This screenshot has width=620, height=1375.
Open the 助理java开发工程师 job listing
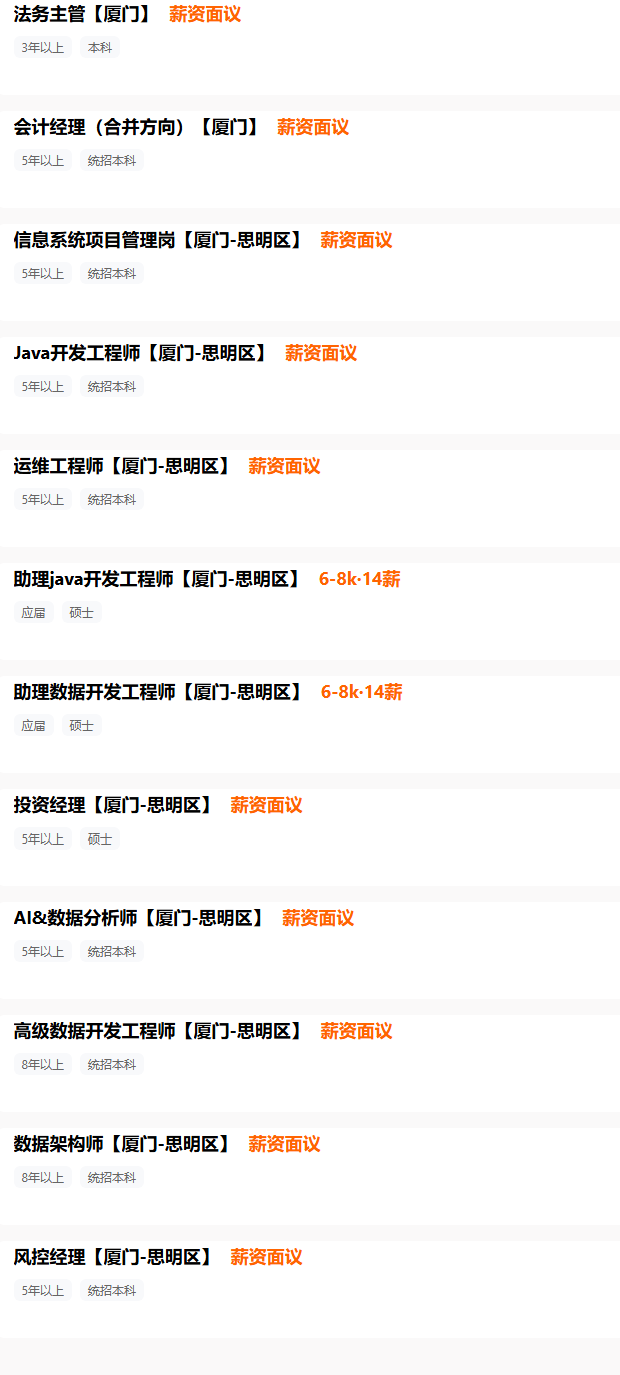[310, 611]
